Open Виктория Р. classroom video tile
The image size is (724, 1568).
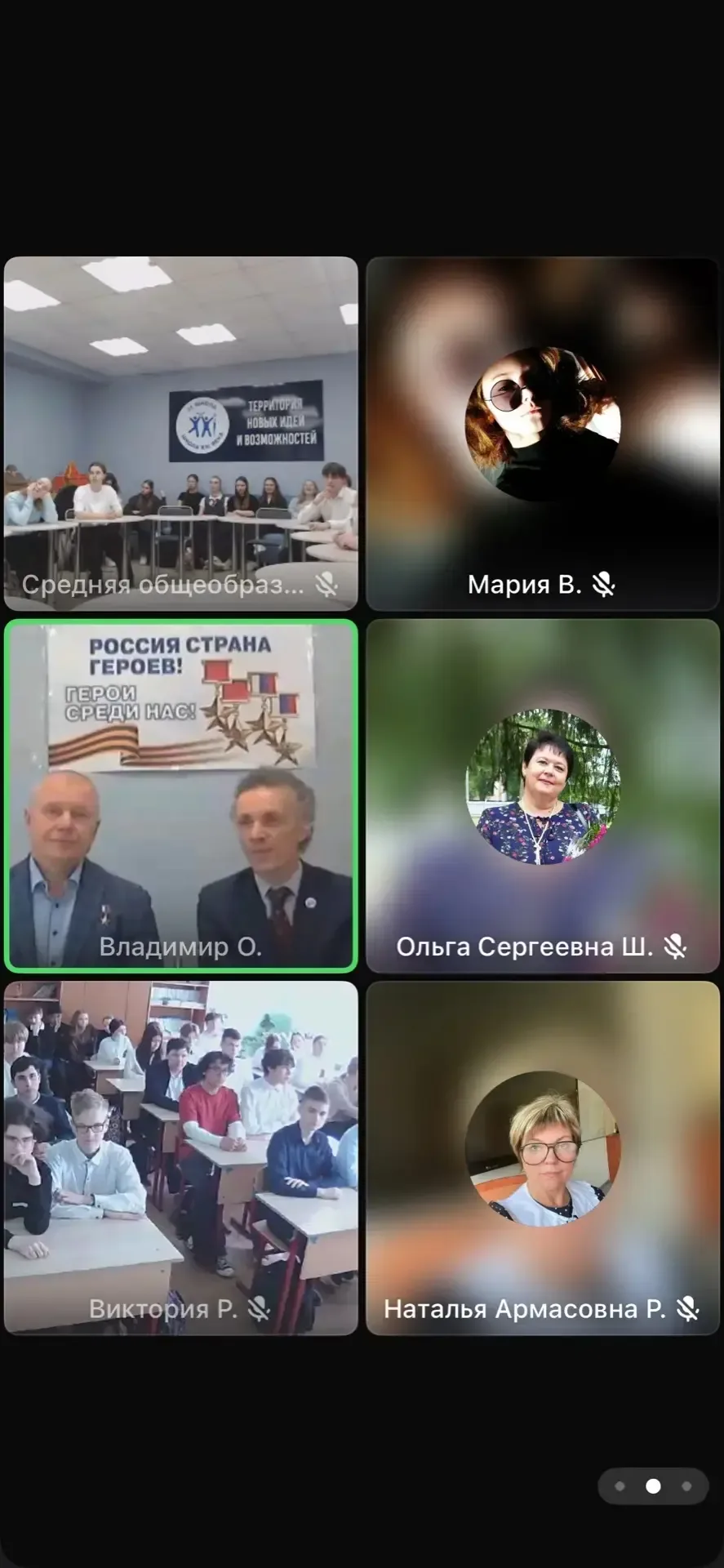180,1157
